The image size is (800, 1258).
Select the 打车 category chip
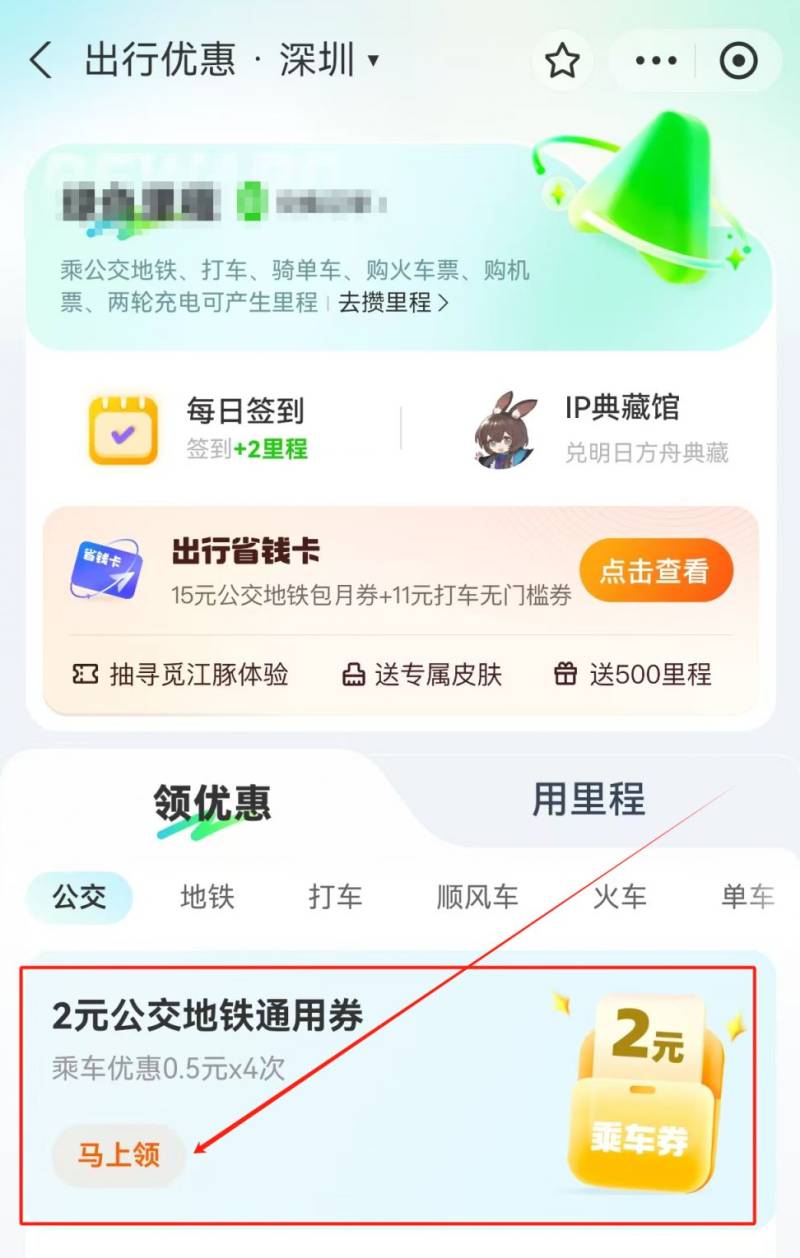pos(335,896)
